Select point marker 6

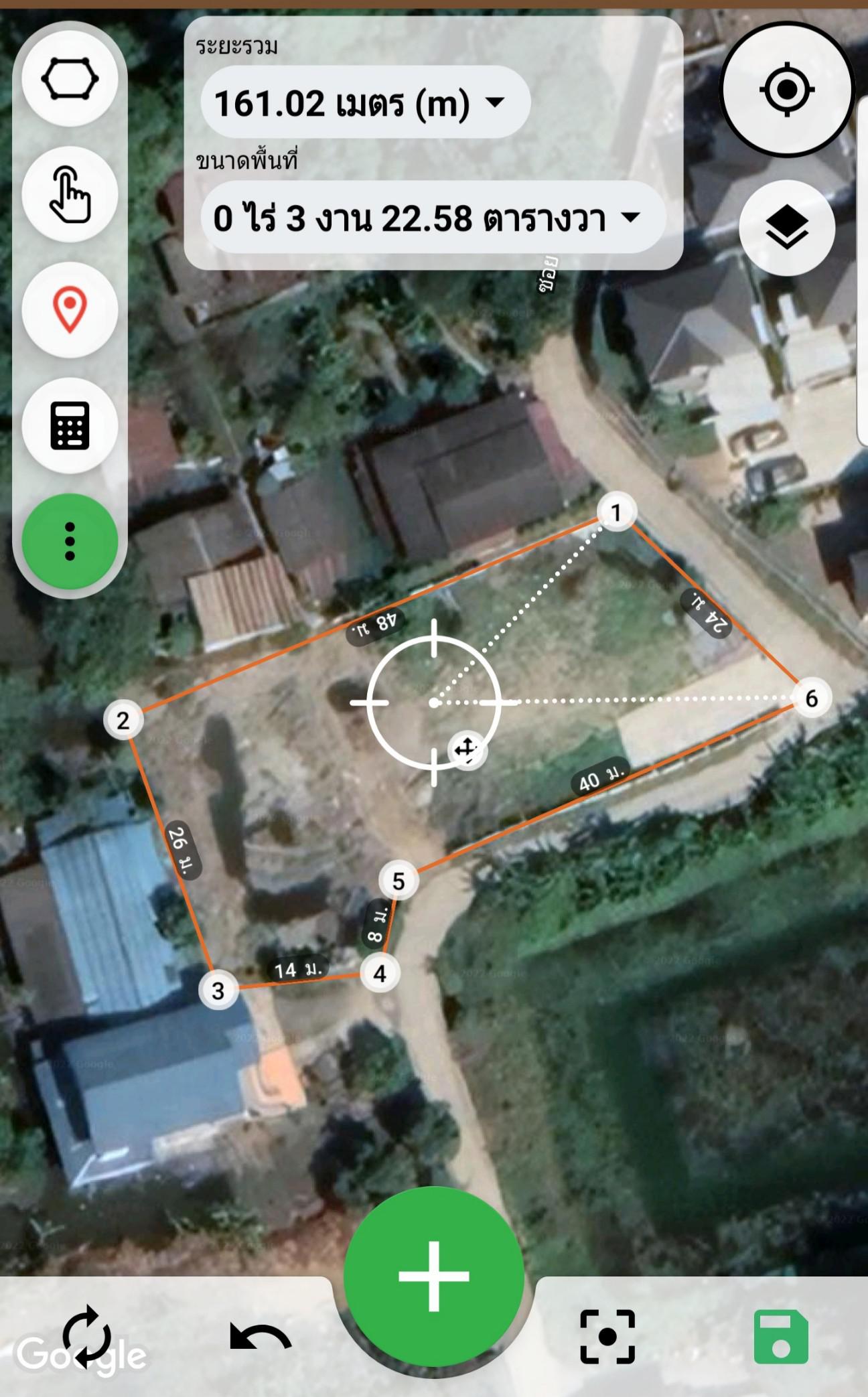[812, 698]
